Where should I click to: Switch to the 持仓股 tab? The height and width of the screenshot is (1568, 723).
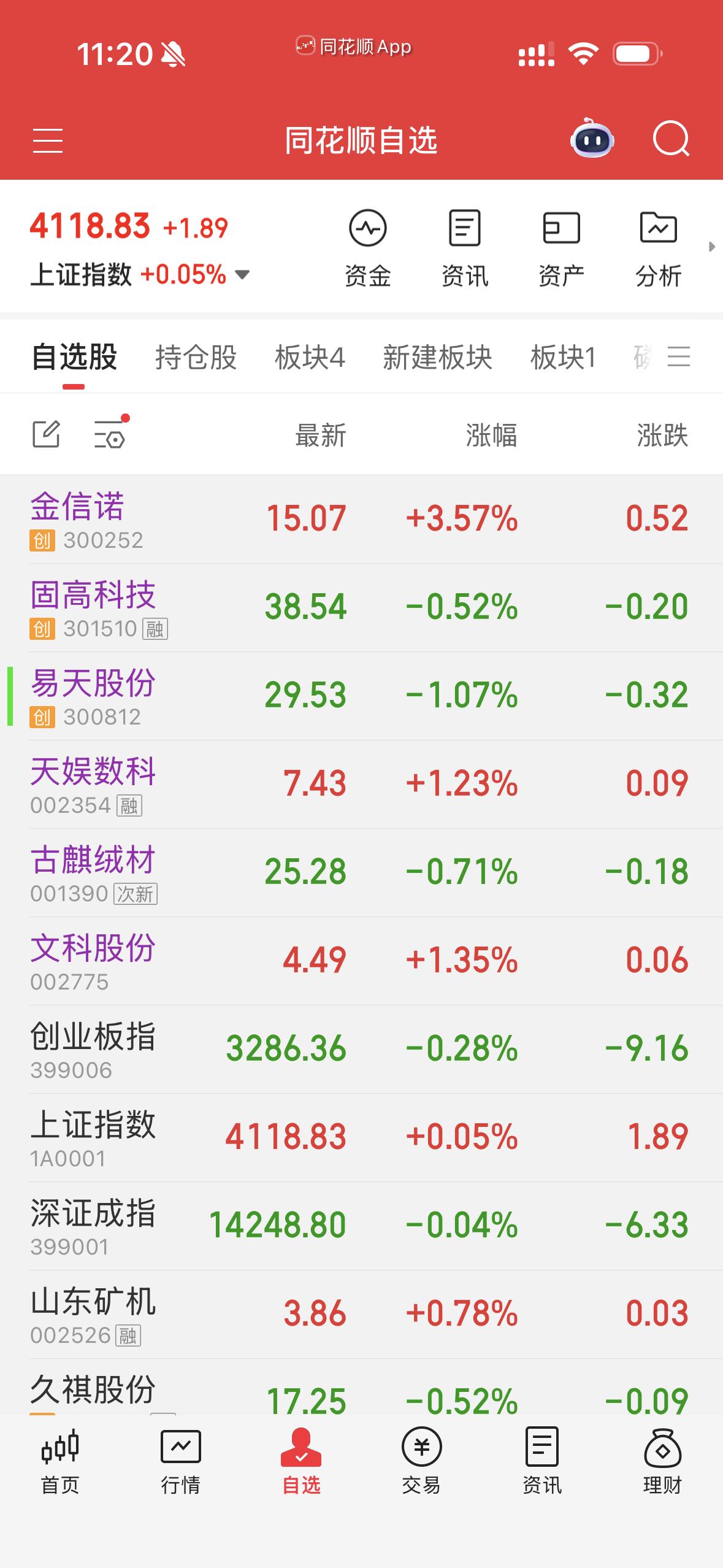[196, 357]
